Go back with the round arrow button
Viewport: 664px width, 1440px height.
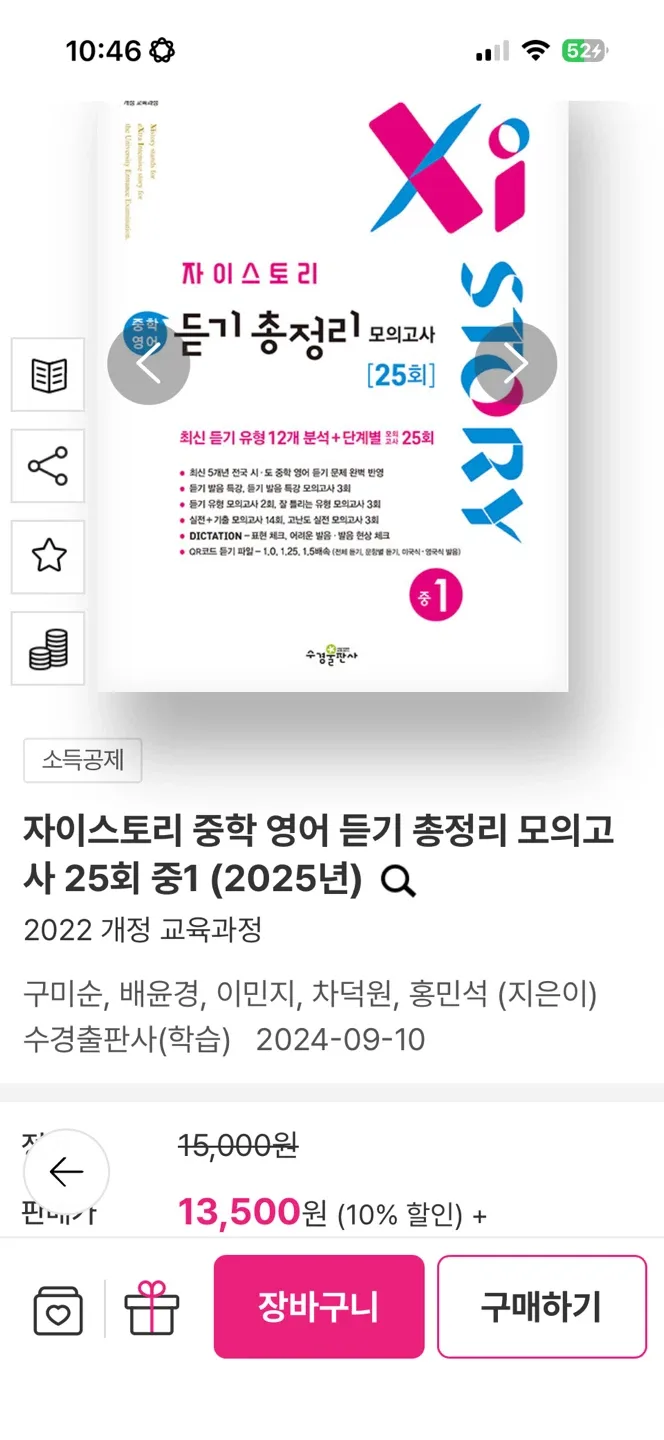[66, 1172]
